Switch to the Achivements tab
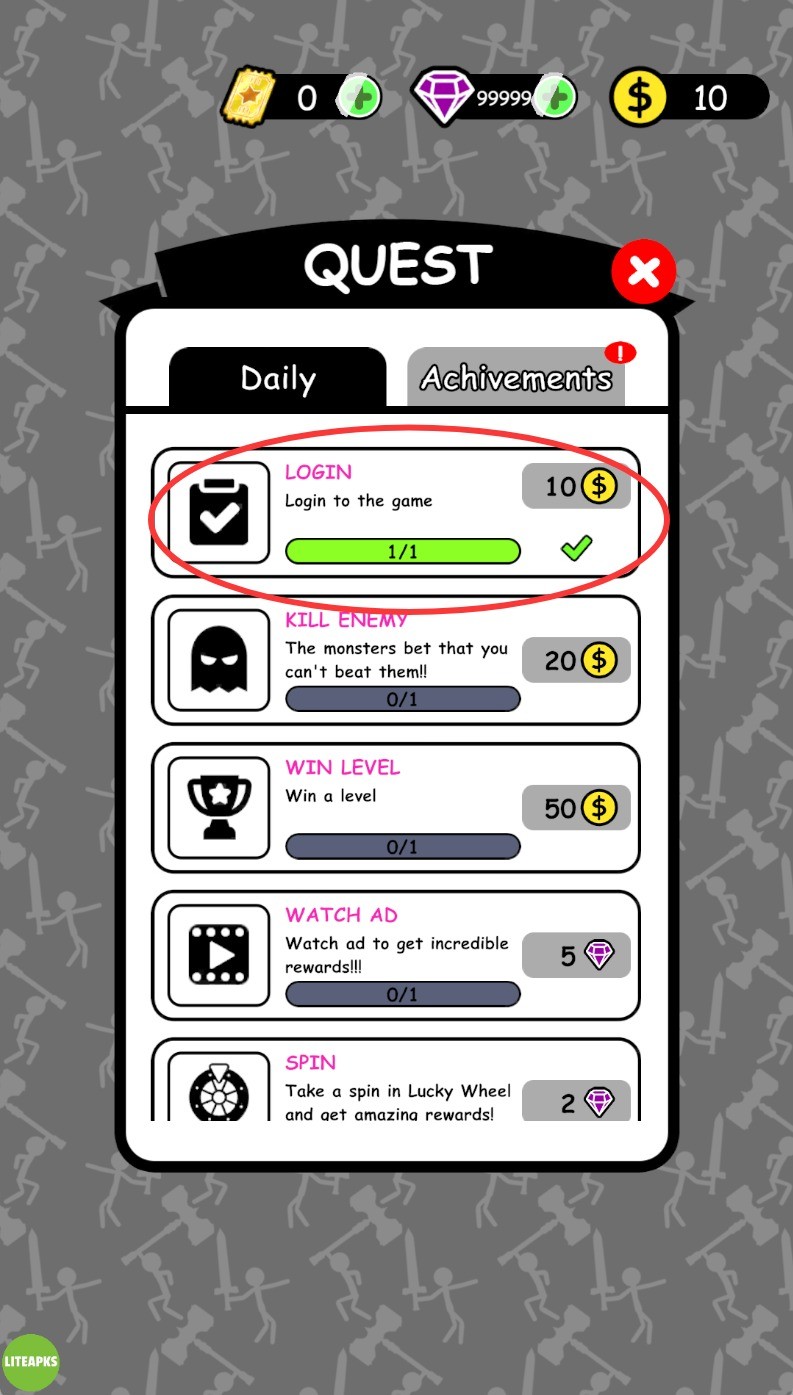793x1395 pixels. (516, 378)
